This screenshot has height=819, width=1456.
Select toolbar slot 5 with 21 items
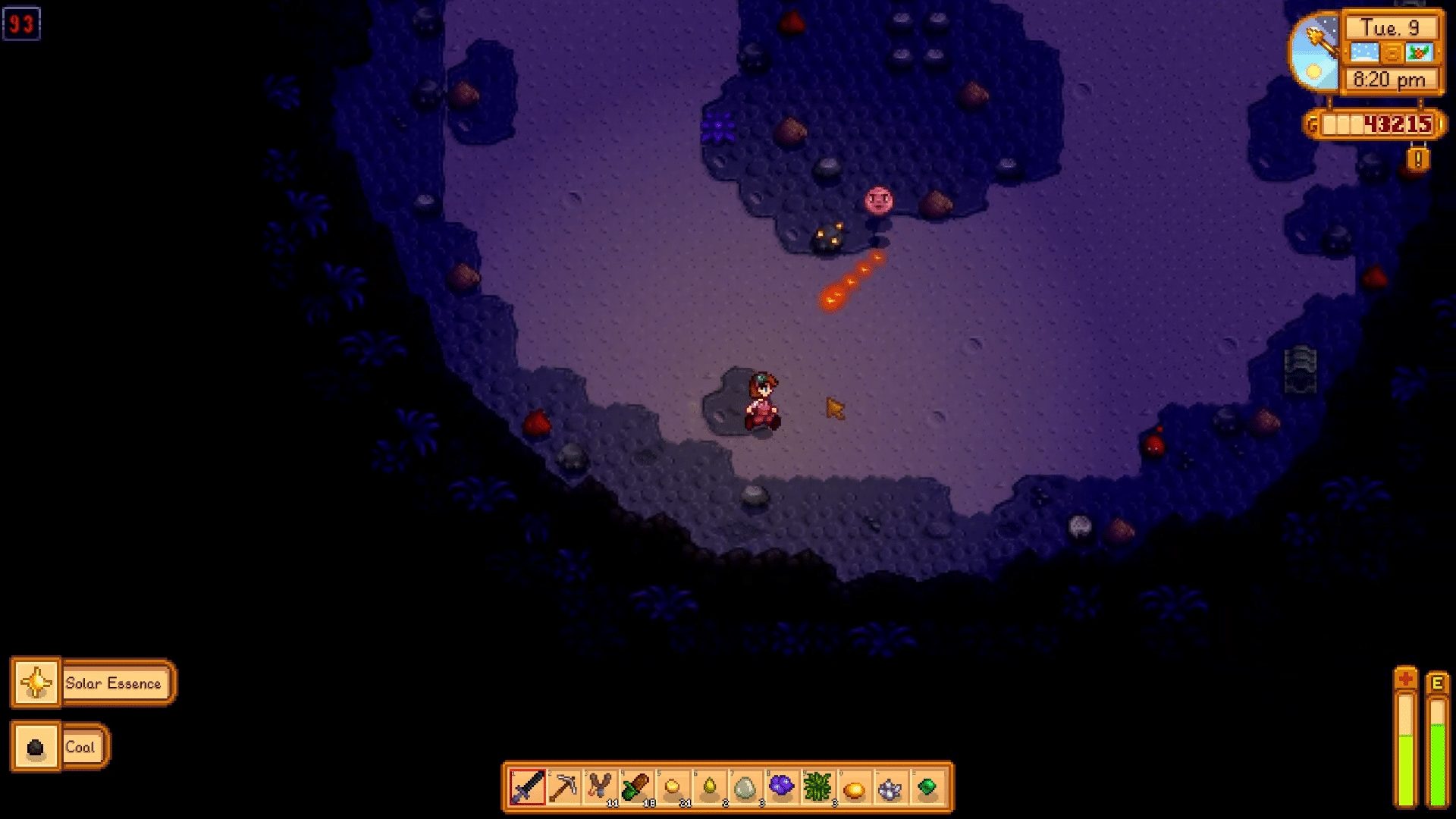673,787
